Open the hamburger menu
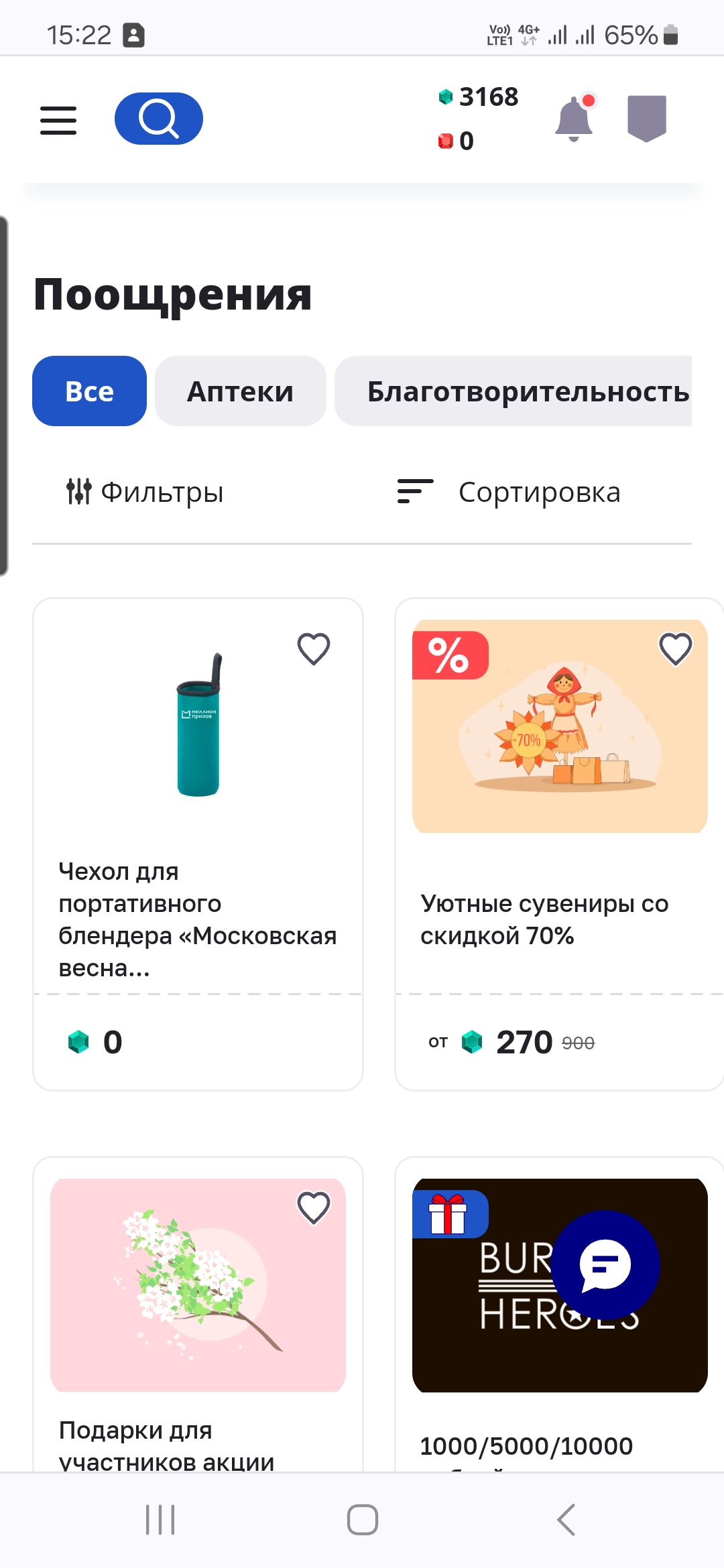 point(58,120)
